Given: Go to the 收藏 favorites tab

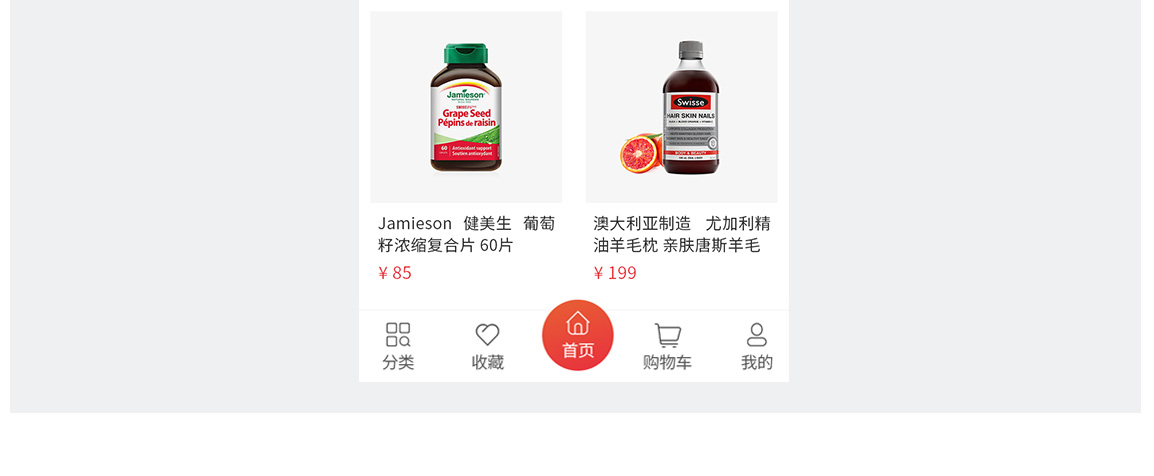Looking at the screenshot, I should coord(487,346).
